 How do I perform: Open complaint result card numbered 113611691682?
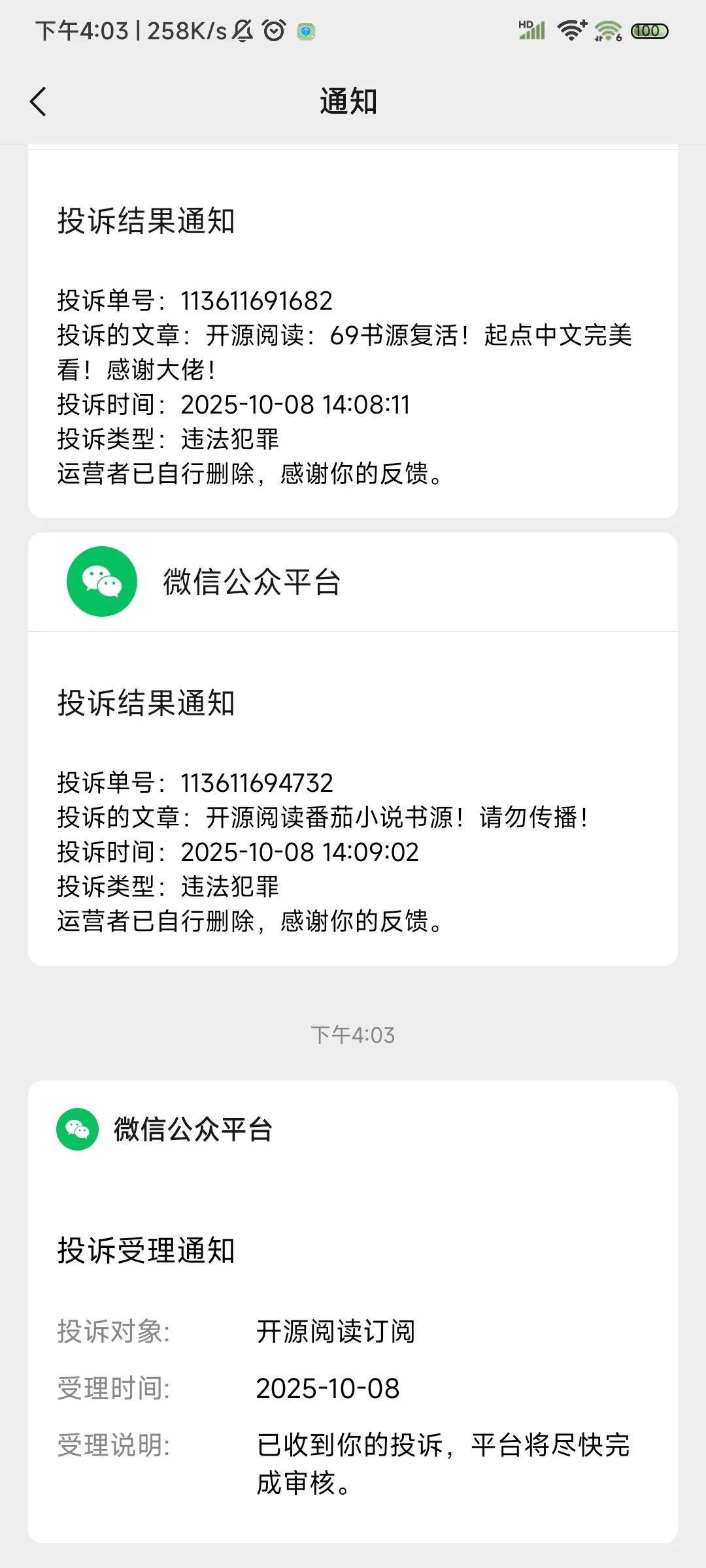353,353
